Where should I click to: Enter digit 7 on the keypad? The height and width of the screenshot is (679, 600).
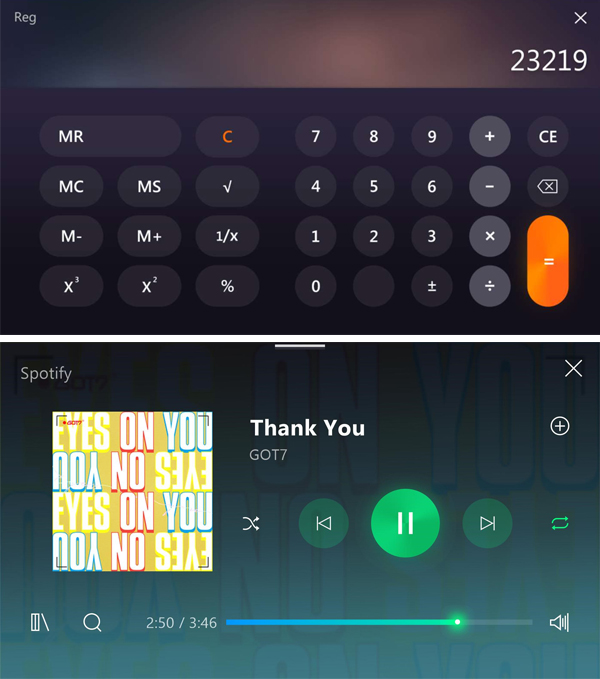point(316,137)
